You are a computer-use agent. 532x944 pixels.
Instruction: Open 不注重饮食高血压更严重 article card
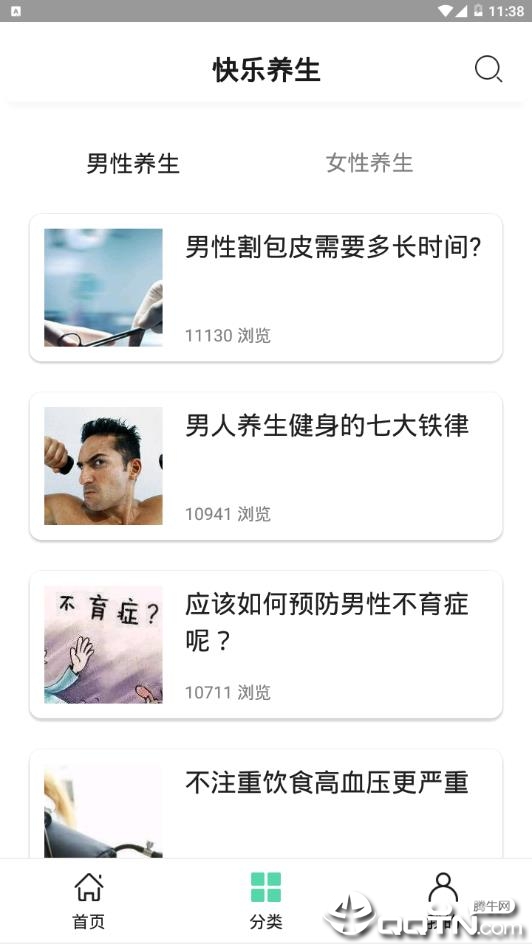tap(266, 804)
